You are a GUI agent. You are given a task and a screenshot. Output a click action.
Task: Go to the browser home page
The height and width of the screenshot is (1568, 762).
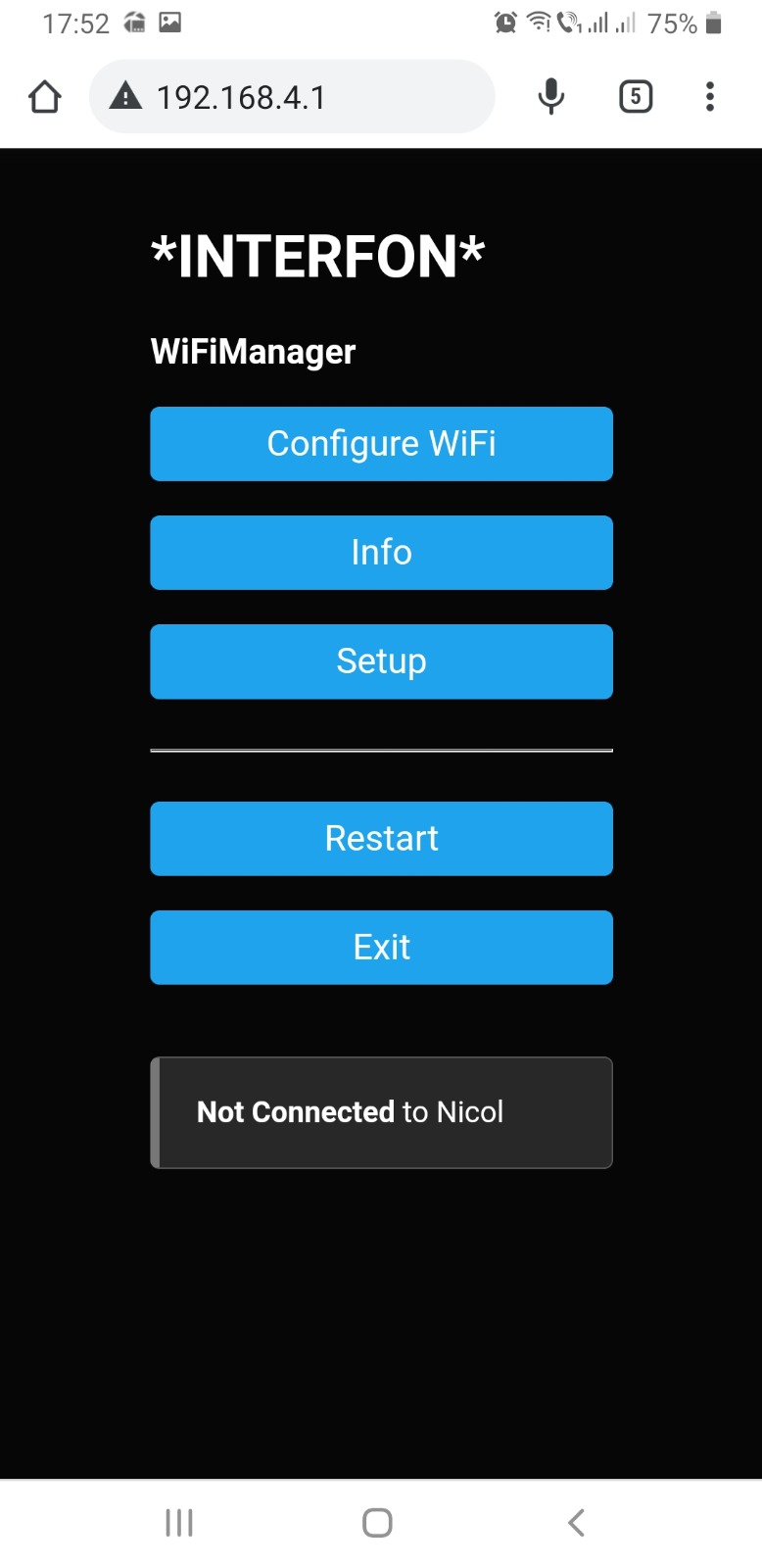[x=45, y=97]
